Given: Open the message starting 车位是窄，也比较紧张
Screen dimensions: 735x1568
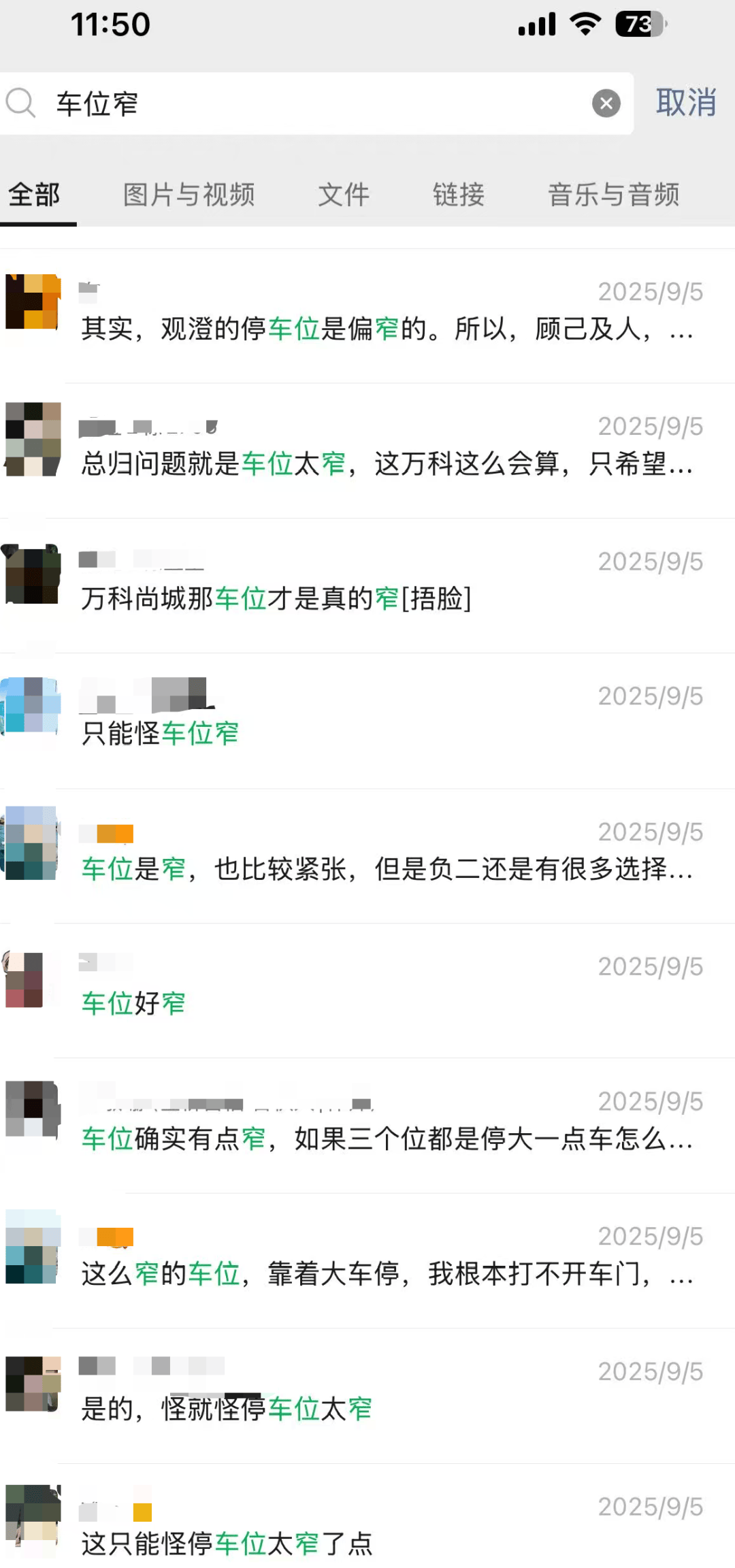Looking at the screenshot, I should (x=386, y=868).
